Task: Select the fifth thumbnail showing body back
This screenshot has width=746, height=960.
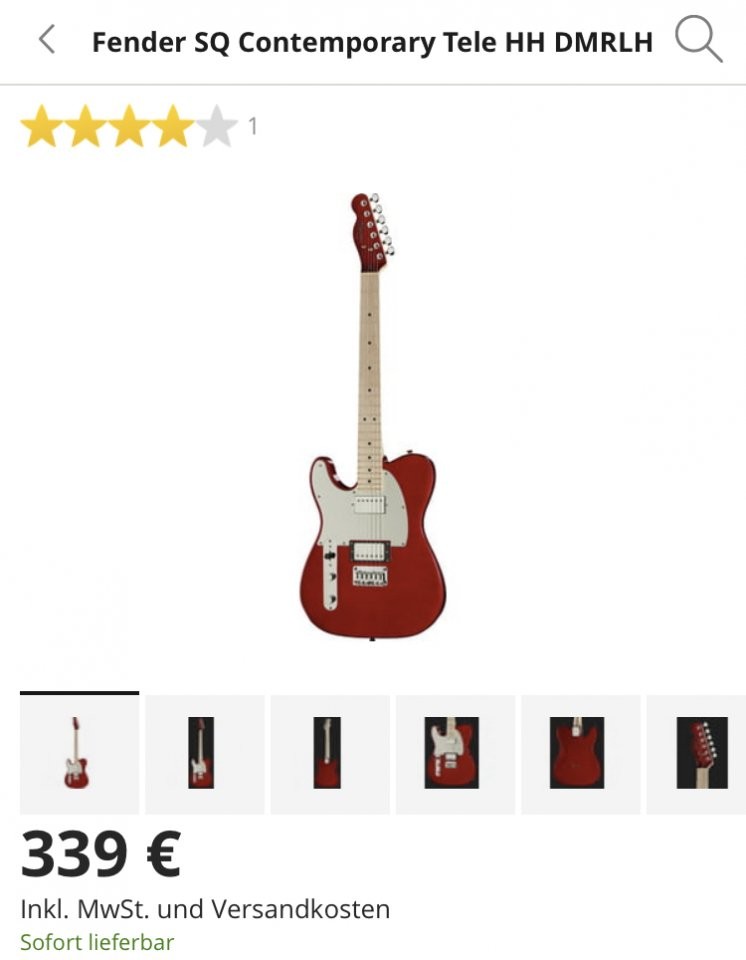Action: point(579,754)
